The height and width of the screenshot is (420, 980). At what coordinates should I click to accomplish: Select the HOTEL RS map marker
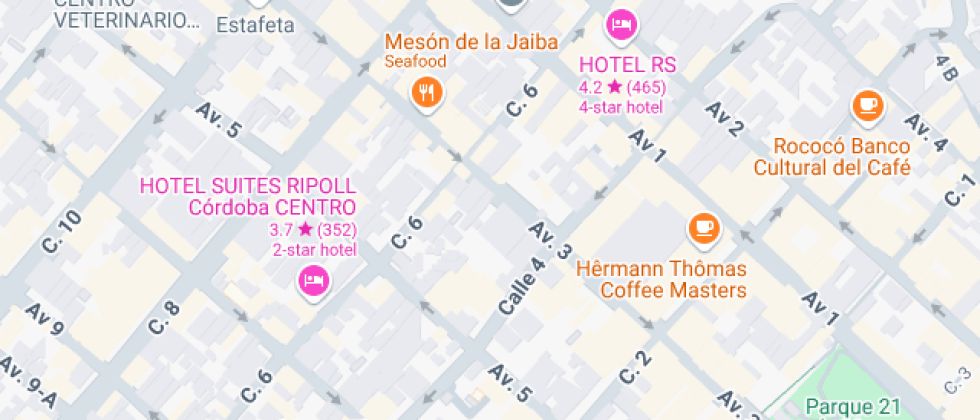tap(621, 24)
